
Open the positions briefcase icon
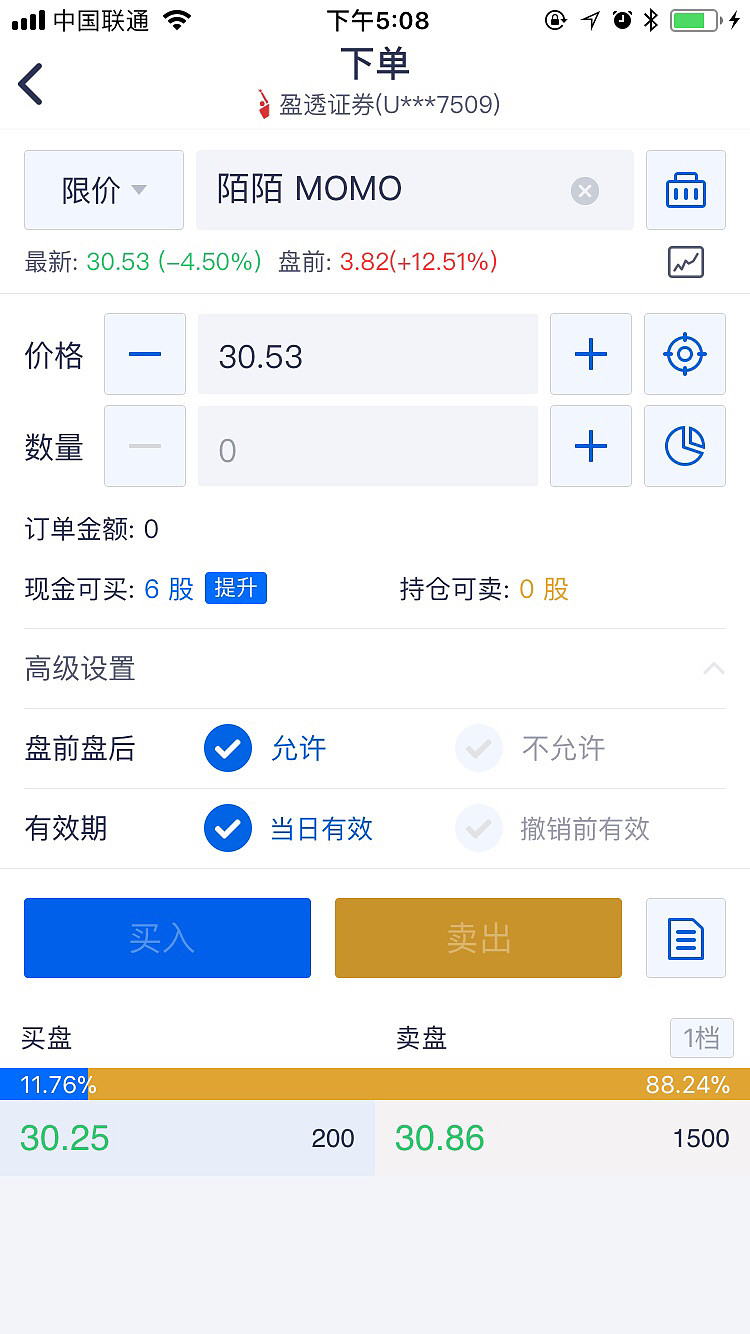(x=686, y=190)
